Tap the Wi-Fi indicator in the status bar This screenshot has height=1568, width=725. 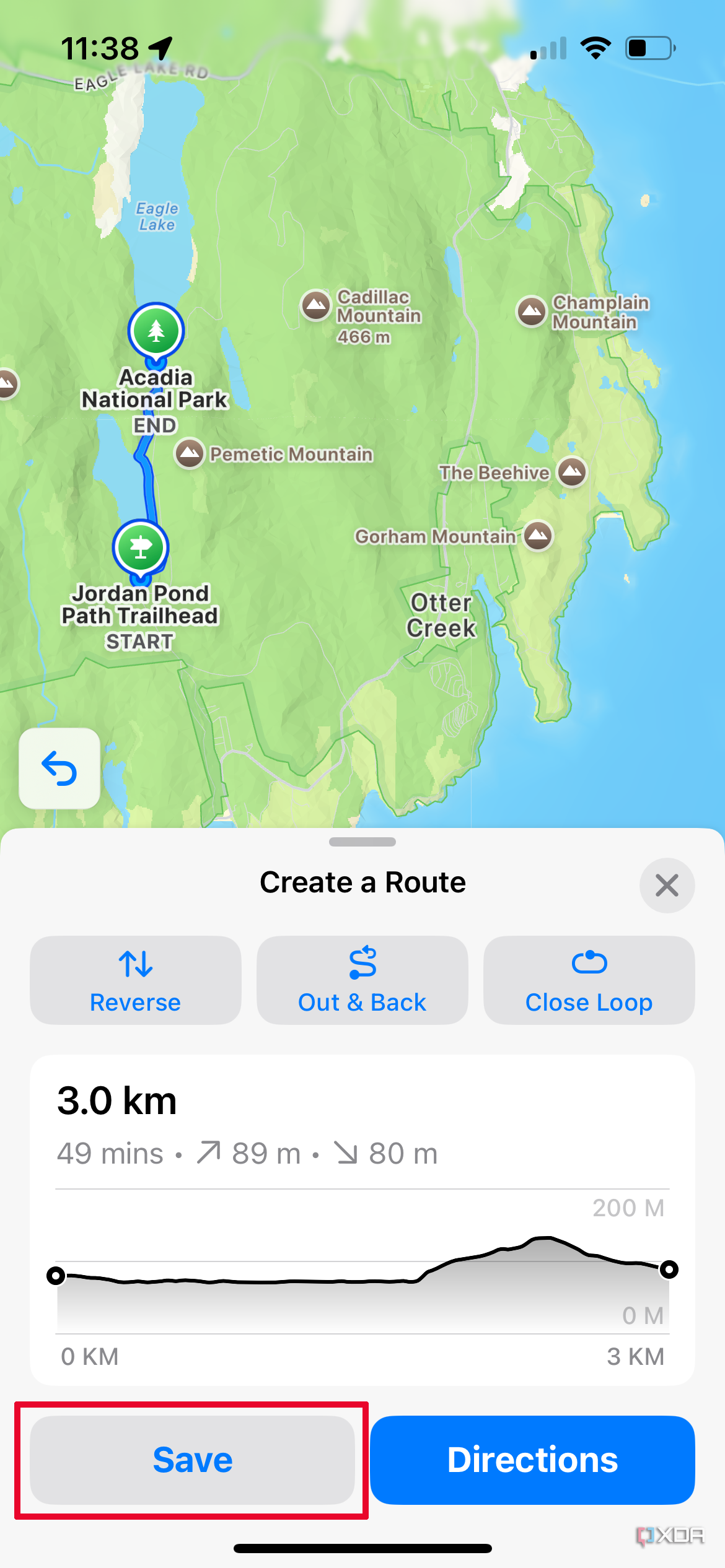click(x=594, y=47)
